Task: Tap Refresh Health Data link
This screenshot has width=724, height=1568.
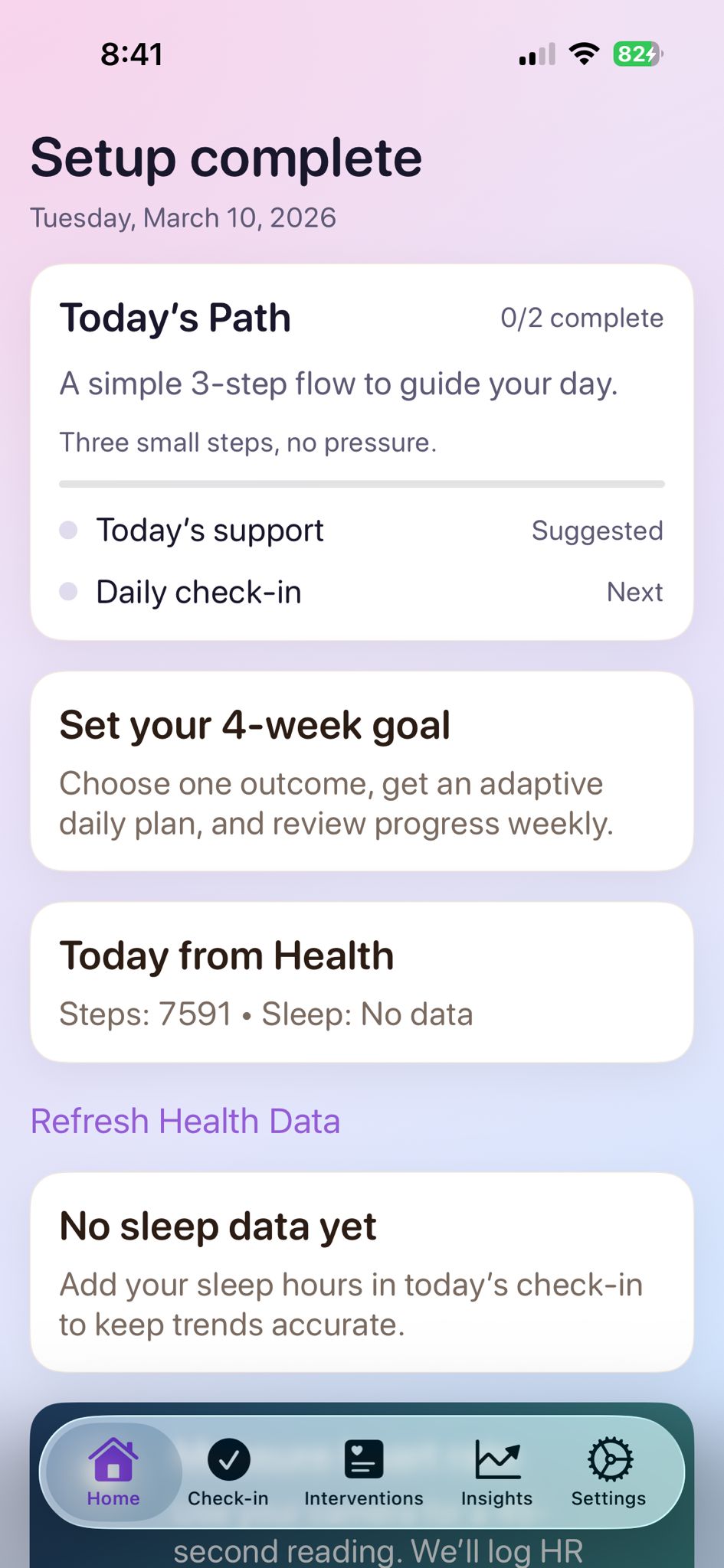Action: tap(185, 1122)
